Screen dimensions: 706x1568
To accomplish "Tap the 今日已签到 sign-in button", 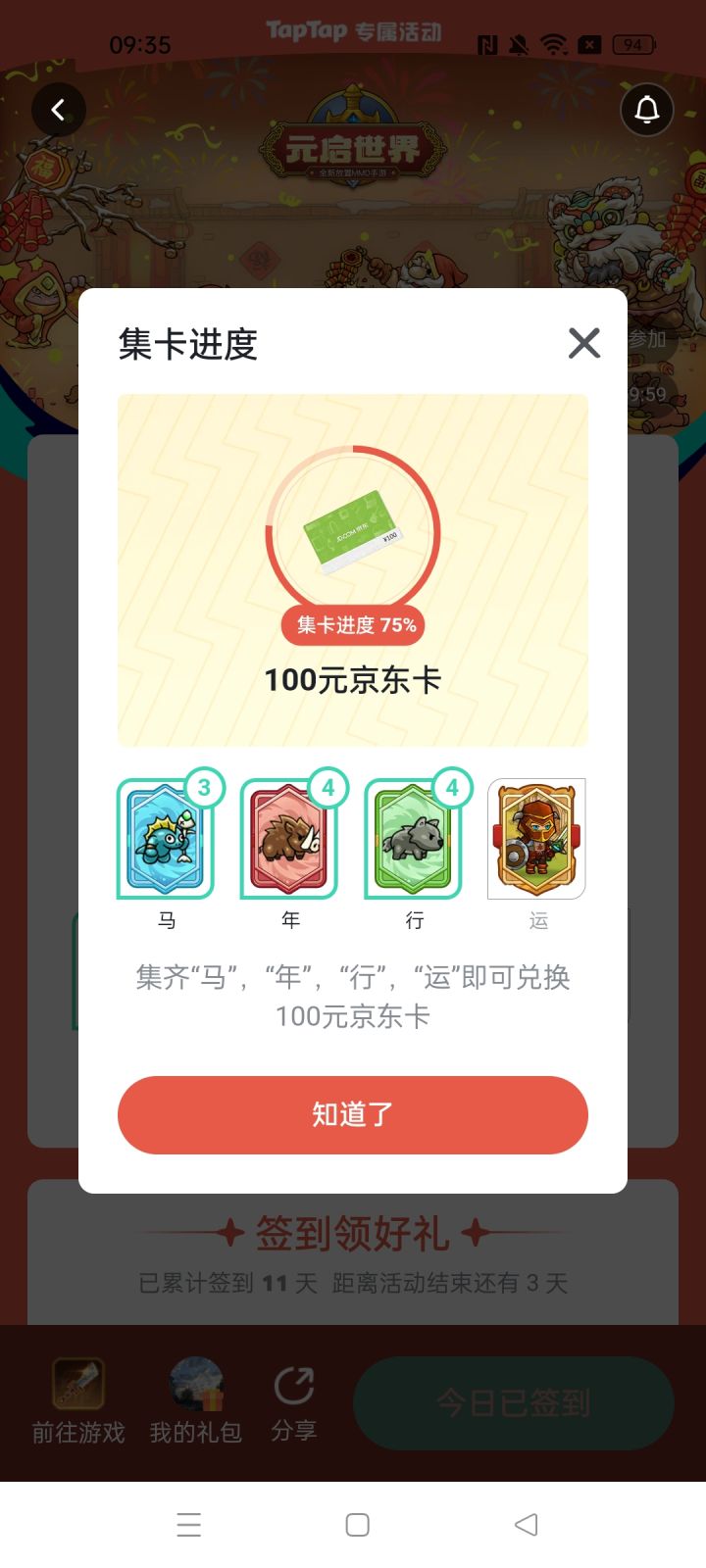I will coord(513,1402).
